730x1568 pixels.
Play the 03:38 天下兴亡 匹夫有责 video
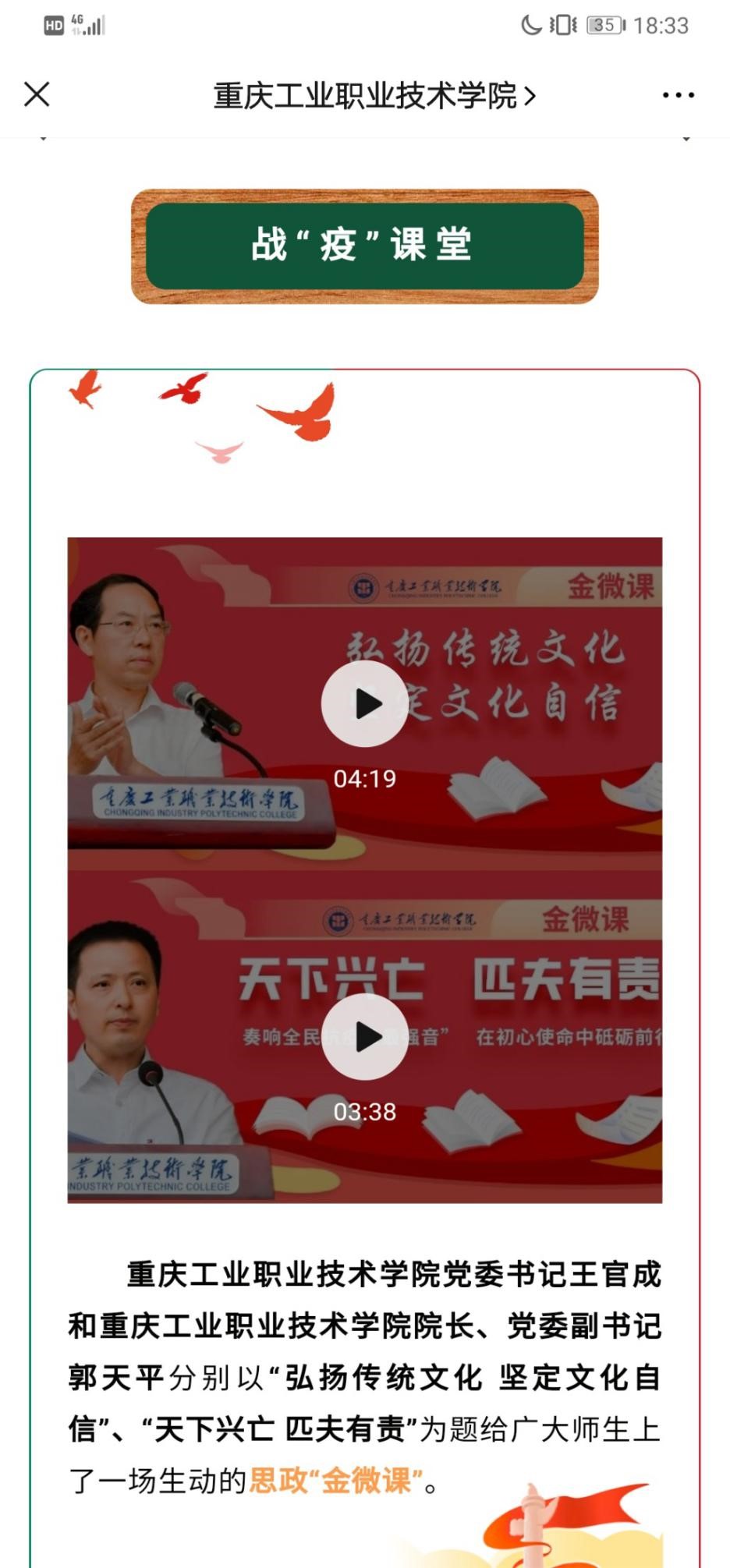tap(364, 1037)
